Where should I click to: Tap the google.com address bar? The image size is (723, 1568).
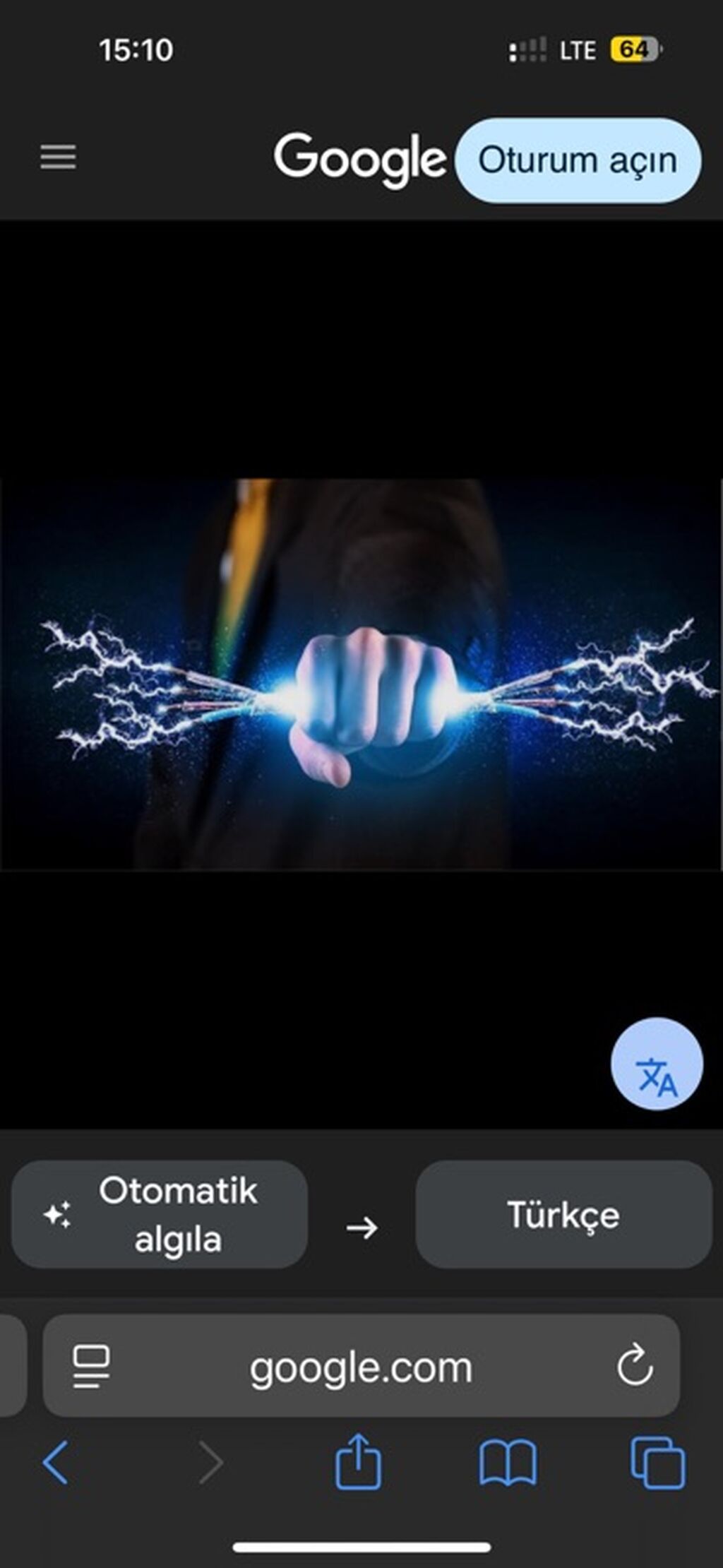[x=360, y=1368]
